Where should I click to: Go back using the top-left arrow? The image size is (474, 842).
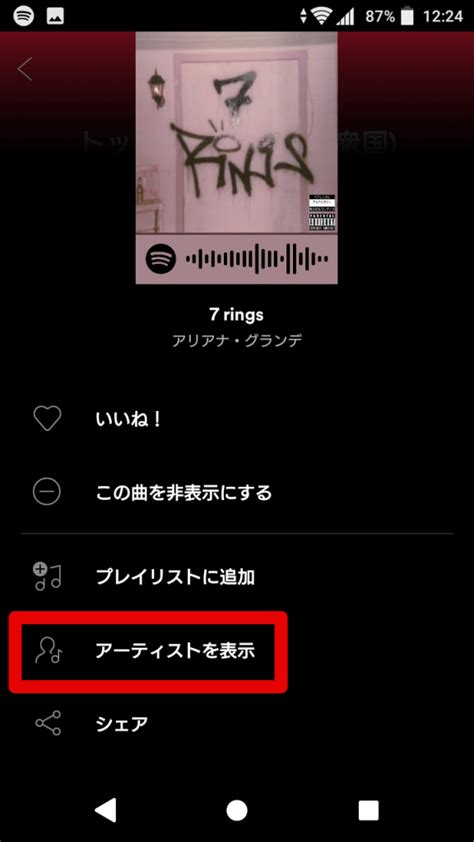coord(25,69)
